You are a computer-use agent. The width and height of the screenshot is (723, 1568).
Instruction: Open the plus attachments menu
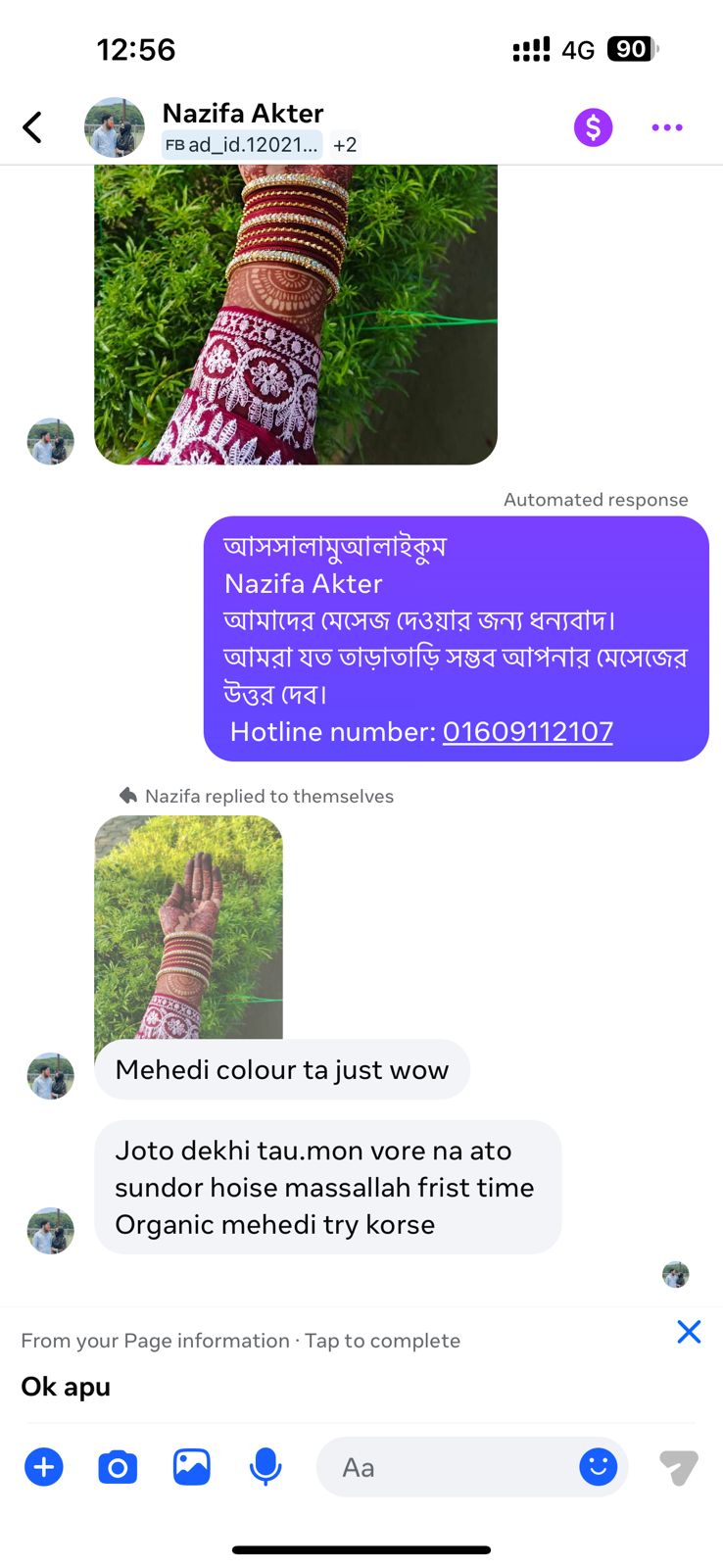pos(43,1467)
